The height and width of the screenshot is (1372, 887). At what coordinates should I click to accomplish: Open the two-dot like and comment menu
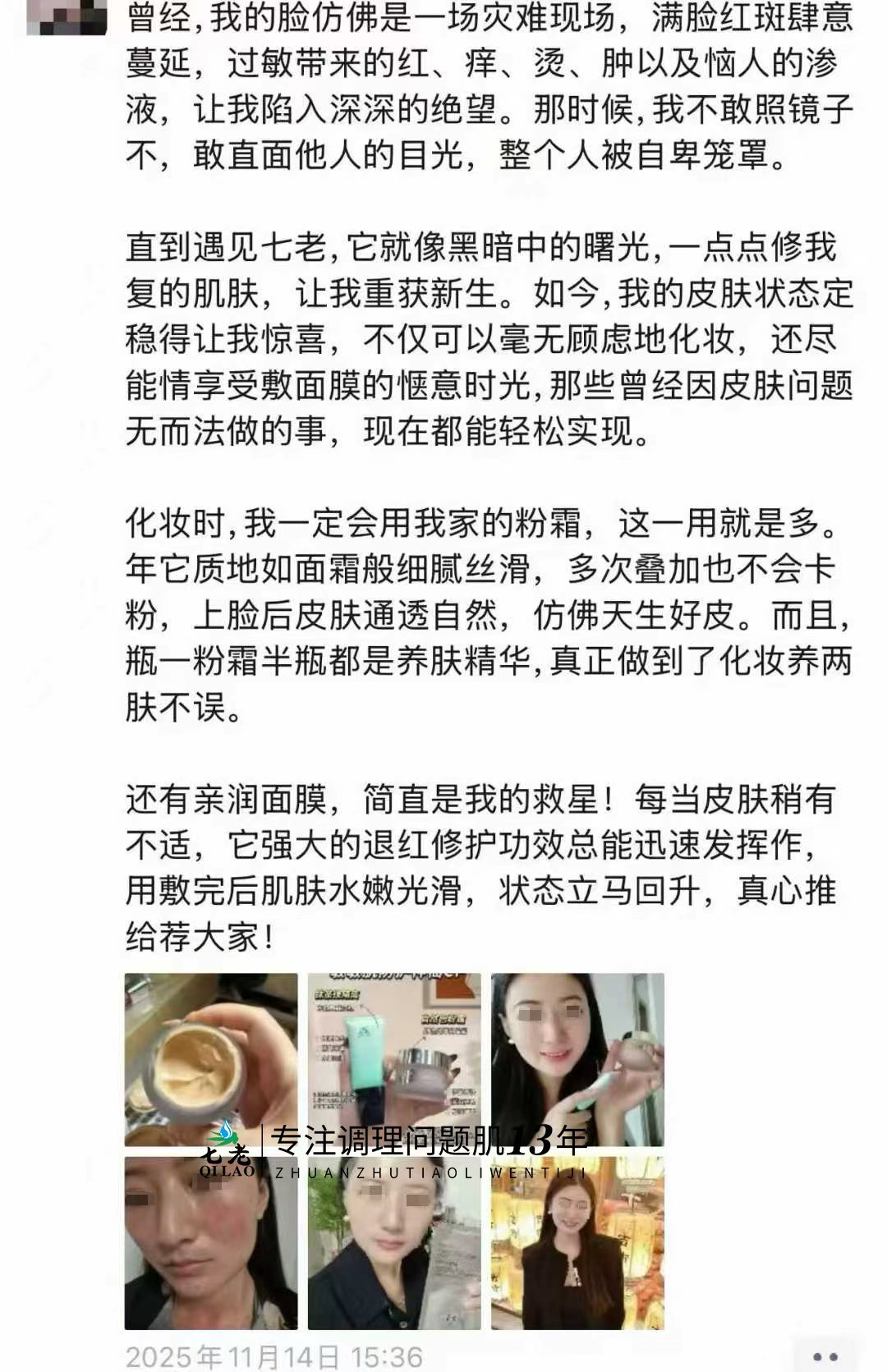825,1356
